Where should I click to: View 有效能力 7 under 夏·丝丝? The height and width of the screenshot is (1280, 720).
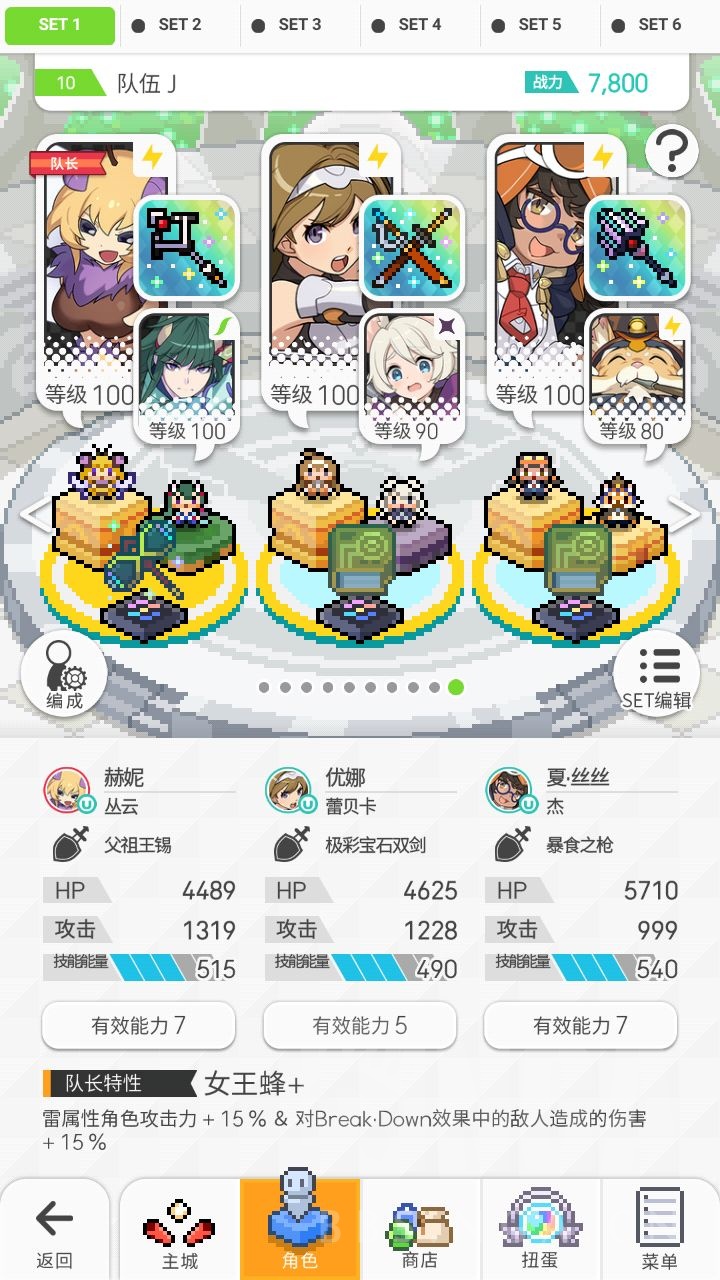(580, 1025)
